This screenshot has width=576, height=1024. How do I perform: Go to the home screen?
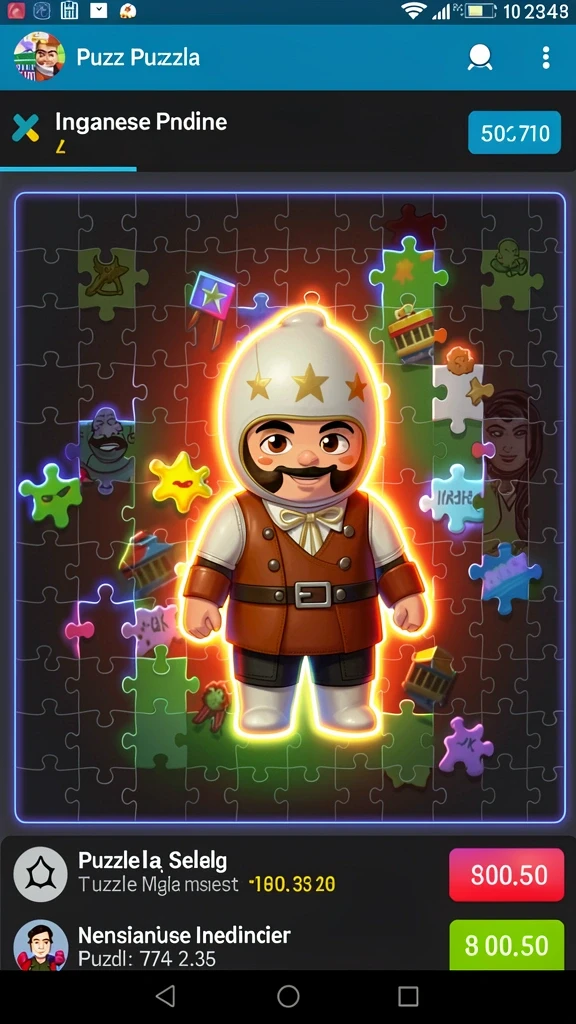288,996
